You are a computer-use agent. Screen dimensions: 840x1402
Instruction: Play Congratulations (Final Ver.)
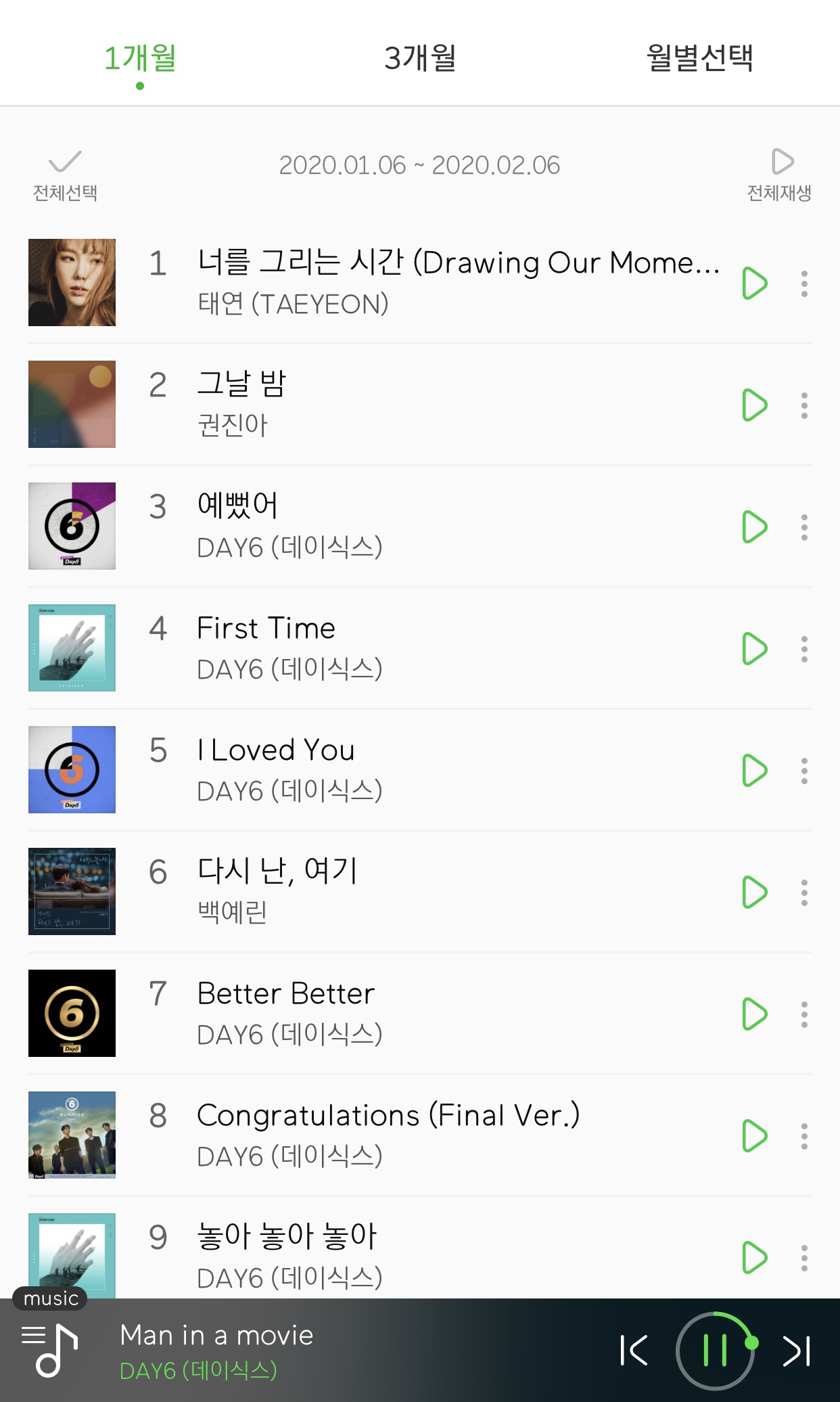coord(754,1136)
